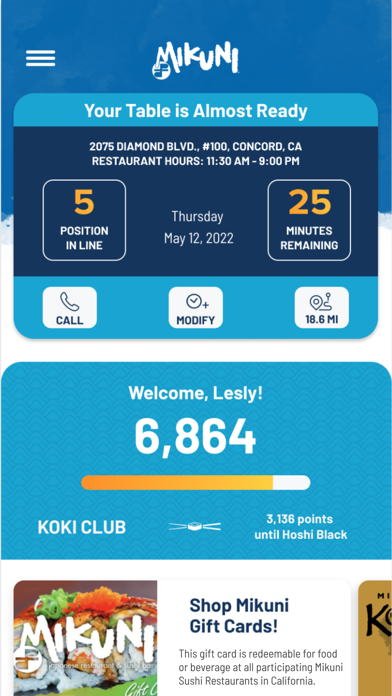The image size is (392, 696).
Task: Open directions showing 18.6 mi
Action: point(322,308)
